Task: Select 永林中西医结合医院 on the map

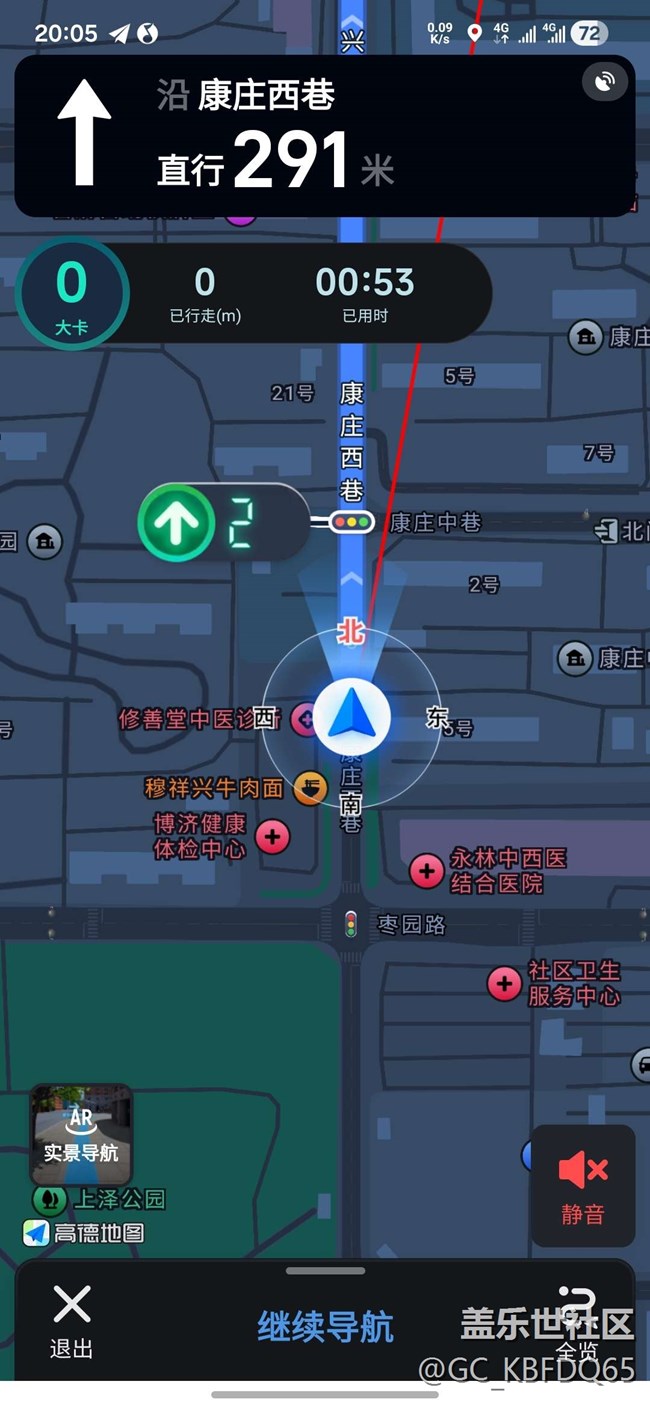Action: point(427,871)
